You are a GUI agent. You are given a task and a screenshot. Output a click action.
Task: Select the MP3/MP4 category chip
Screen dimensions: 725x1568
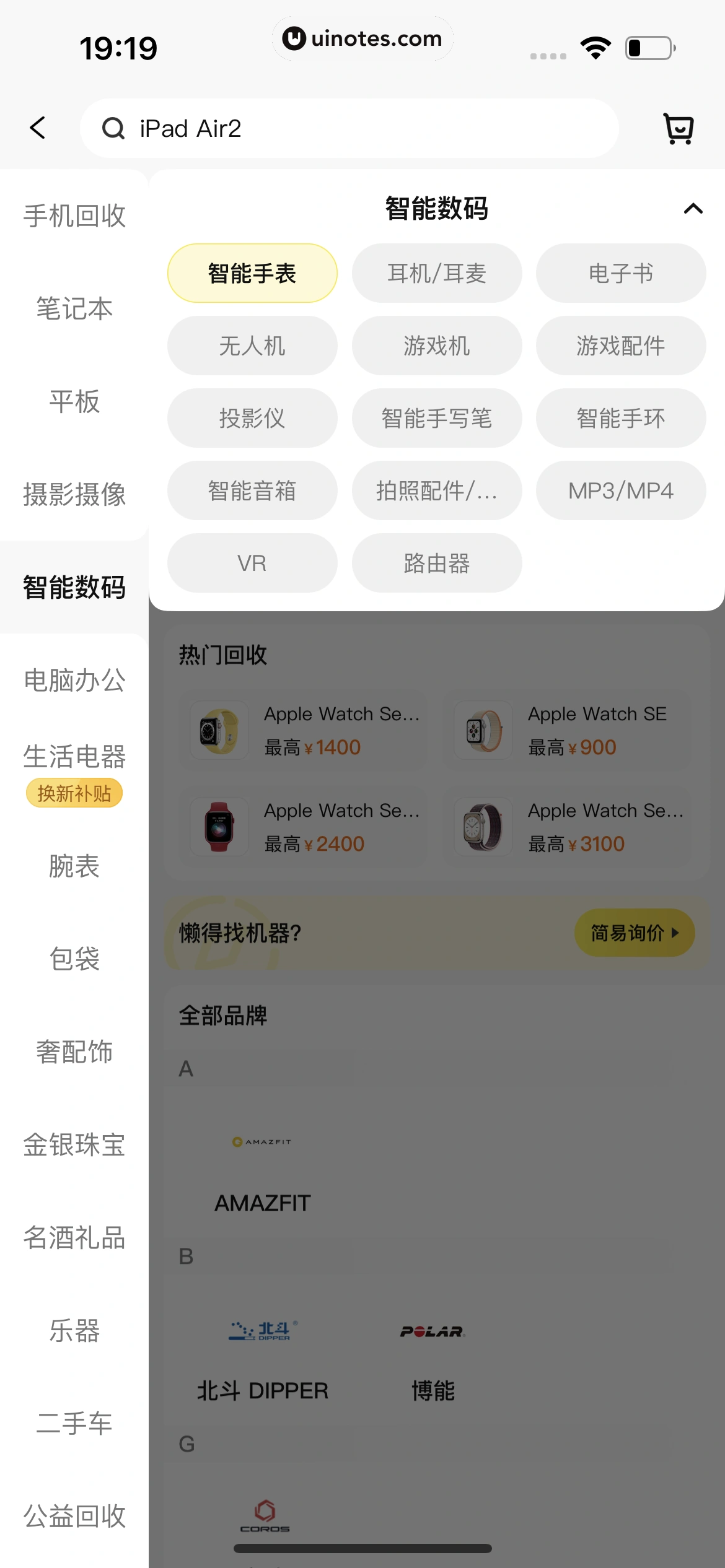click(x=621, y=490)
